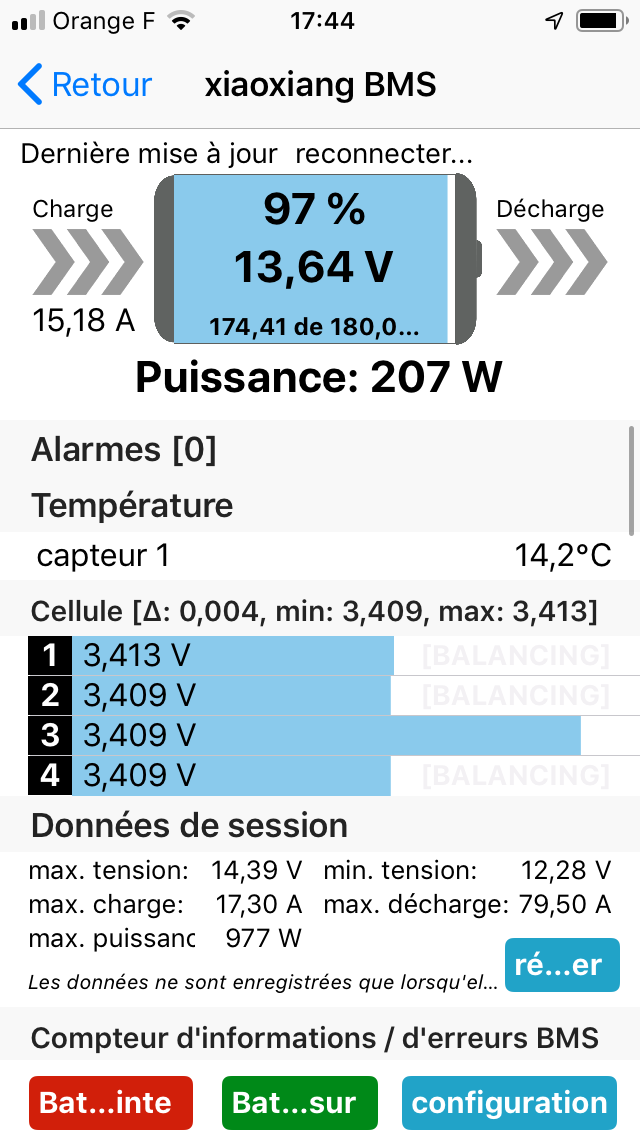Tap the red Bat...inte button
The height and width of the screenshot is (1136, 640).
pos(111,1103)
